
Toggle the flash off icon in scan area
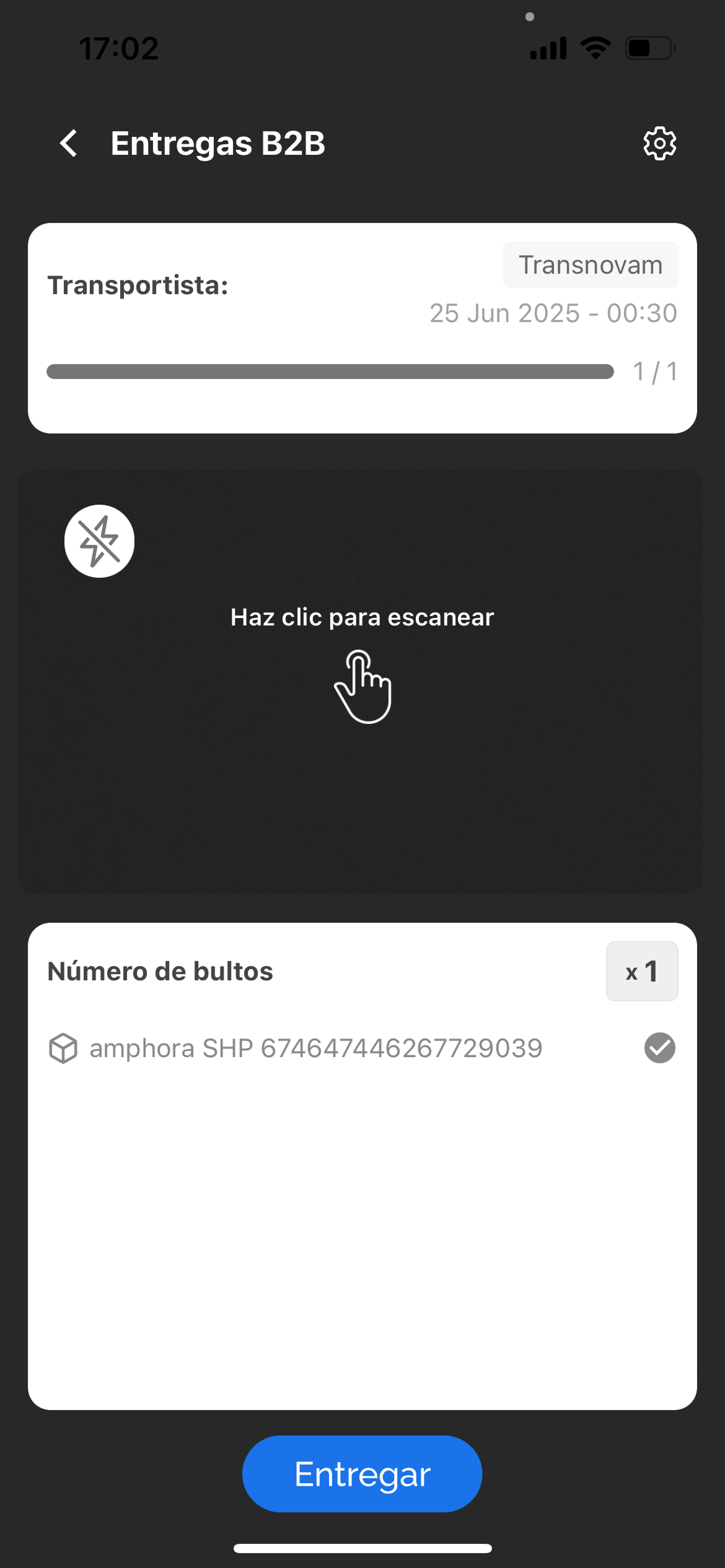pos(99,540)
